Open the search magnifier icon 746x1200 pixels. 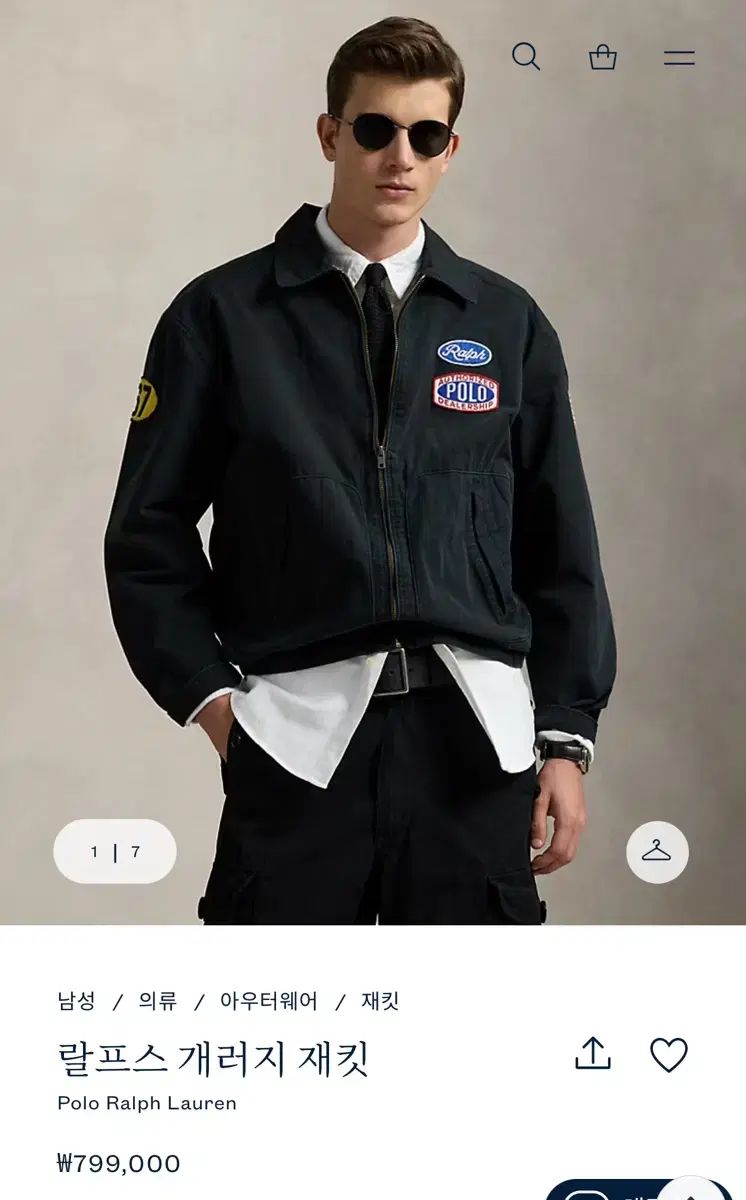526,57
